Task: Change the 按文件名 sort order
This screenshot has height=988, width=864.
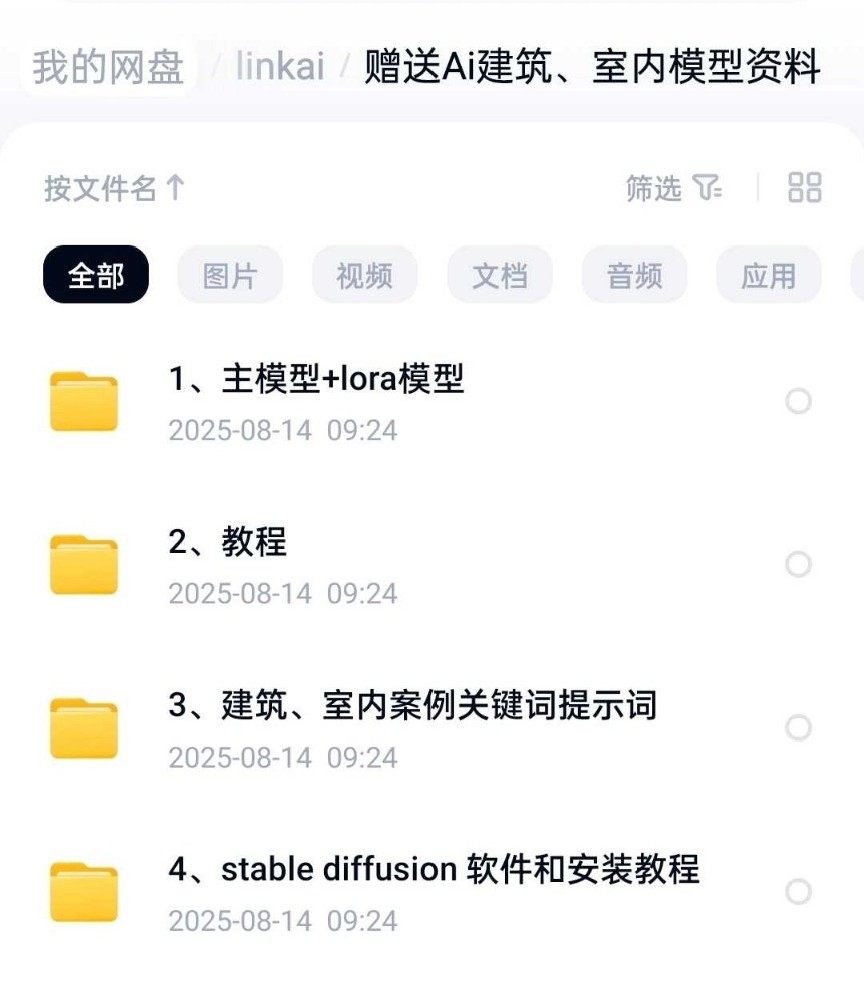Action: 115,187
